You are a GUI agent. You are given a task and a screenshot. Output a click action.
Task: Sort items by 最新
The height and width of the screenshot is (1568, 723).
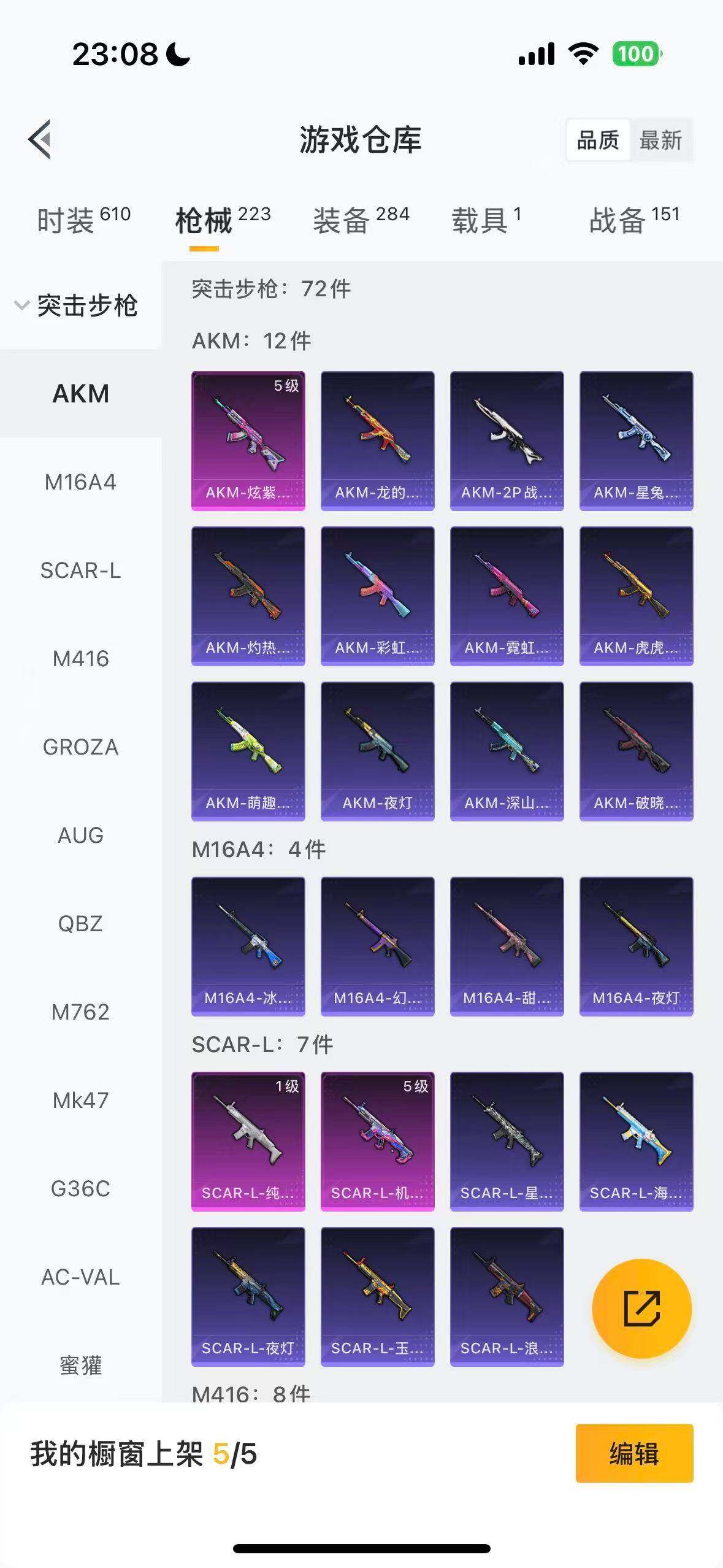coord(660,140)
